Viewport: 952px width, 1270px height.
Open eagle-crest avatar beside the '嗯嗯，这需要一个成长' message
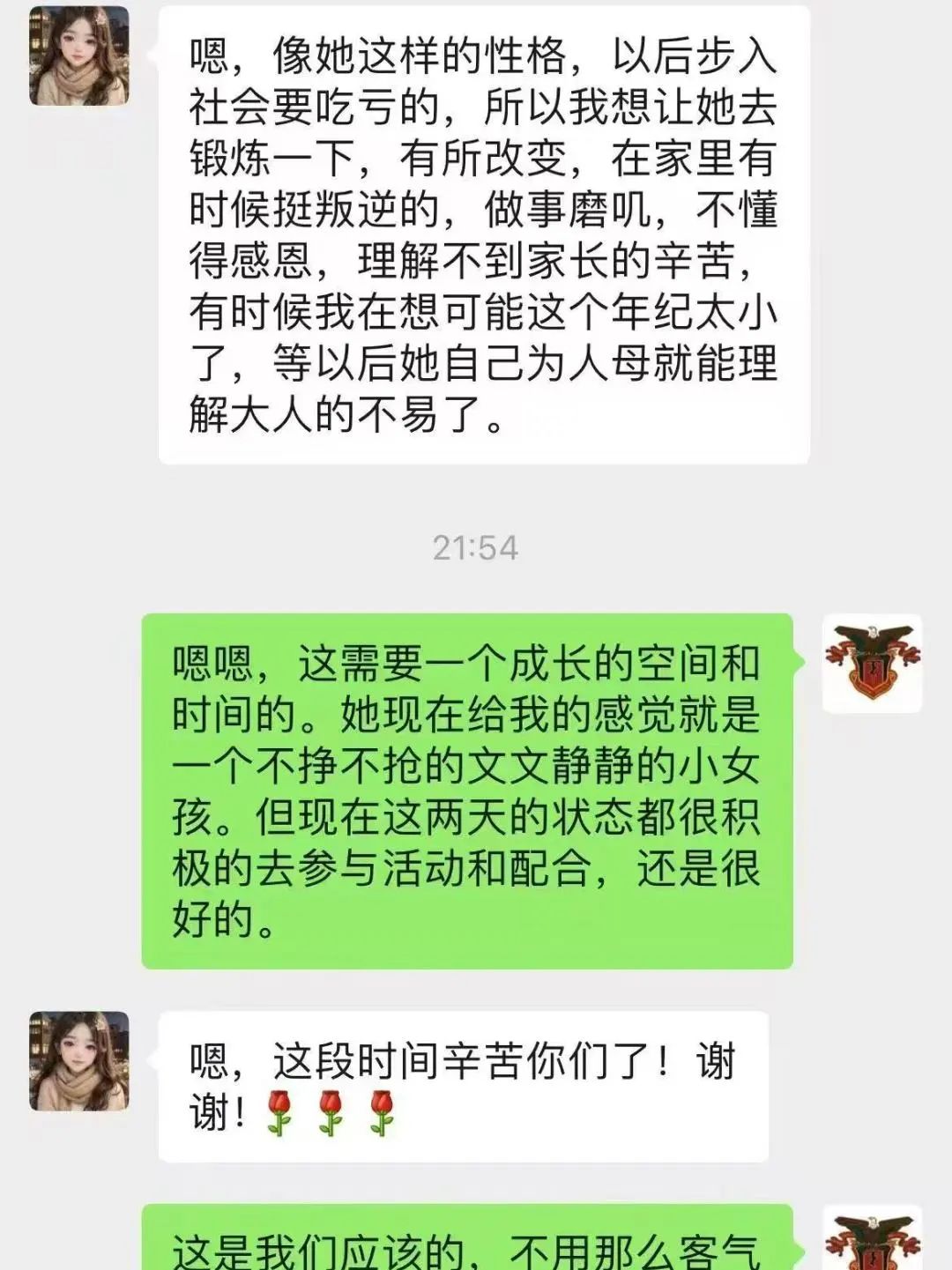click(x=872, y=664)
